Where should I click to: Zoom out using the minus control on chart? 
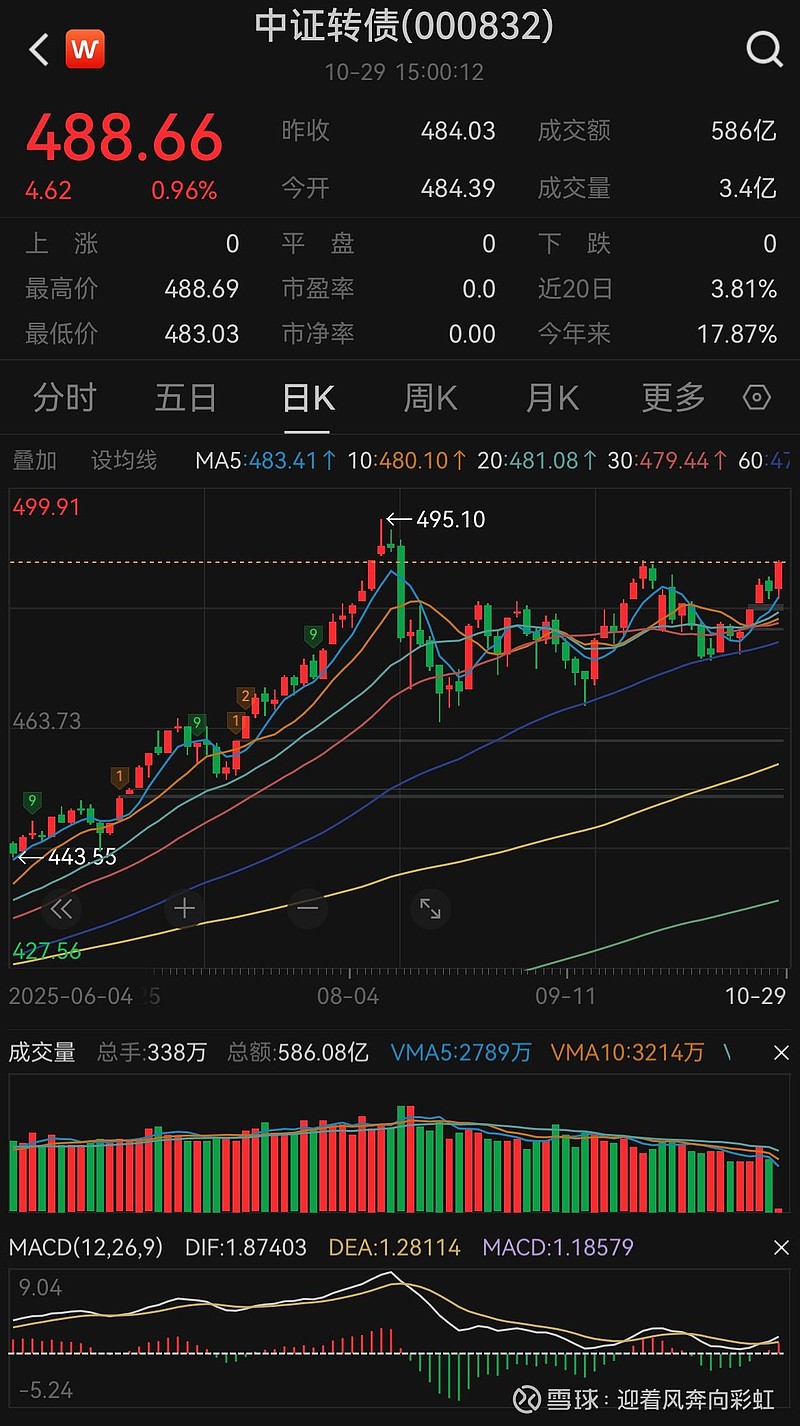307,909
